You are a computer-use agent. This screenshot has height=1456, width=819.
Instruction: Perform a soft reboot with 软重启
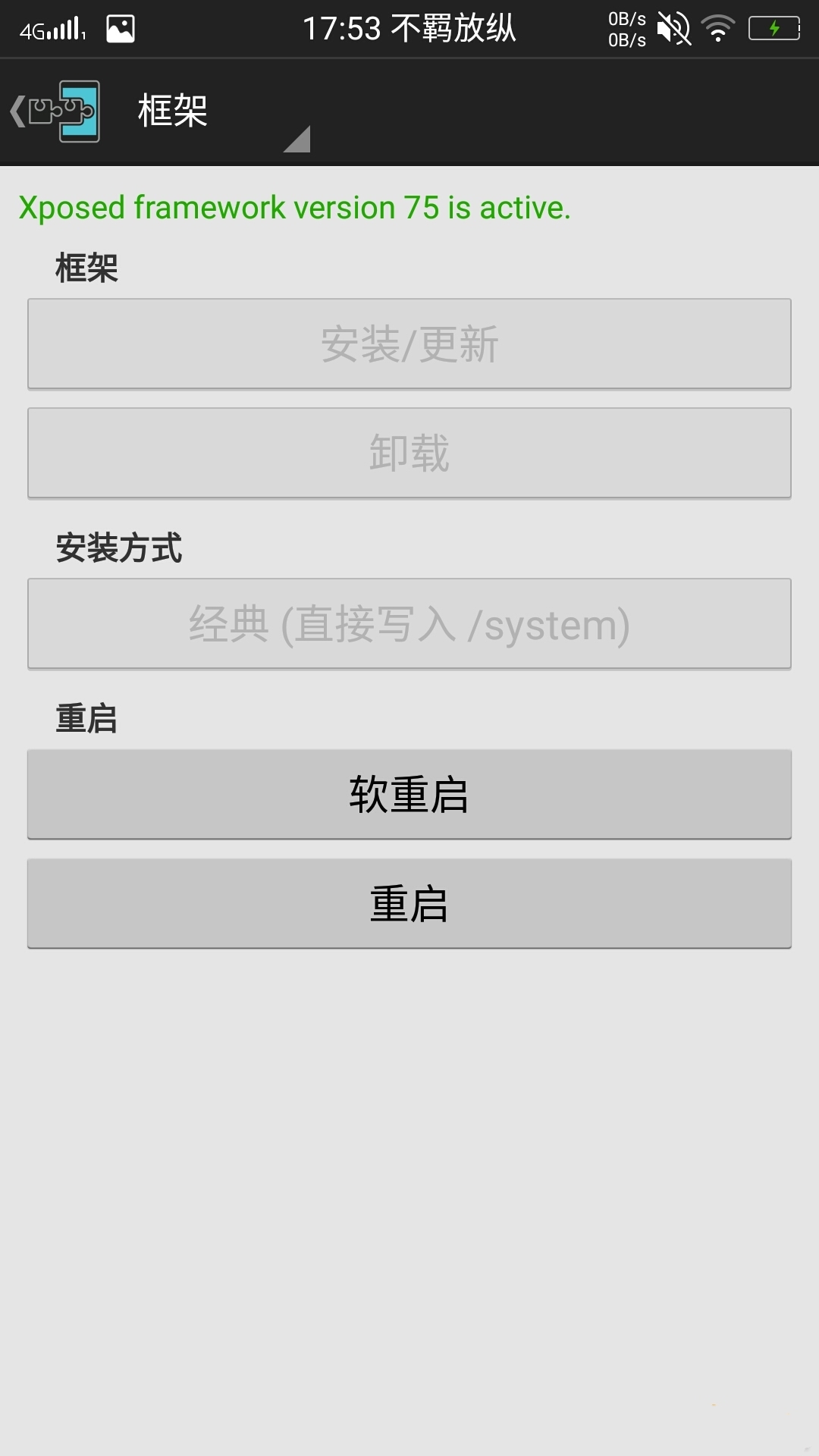pyautogui.click(x=409, y=795)
